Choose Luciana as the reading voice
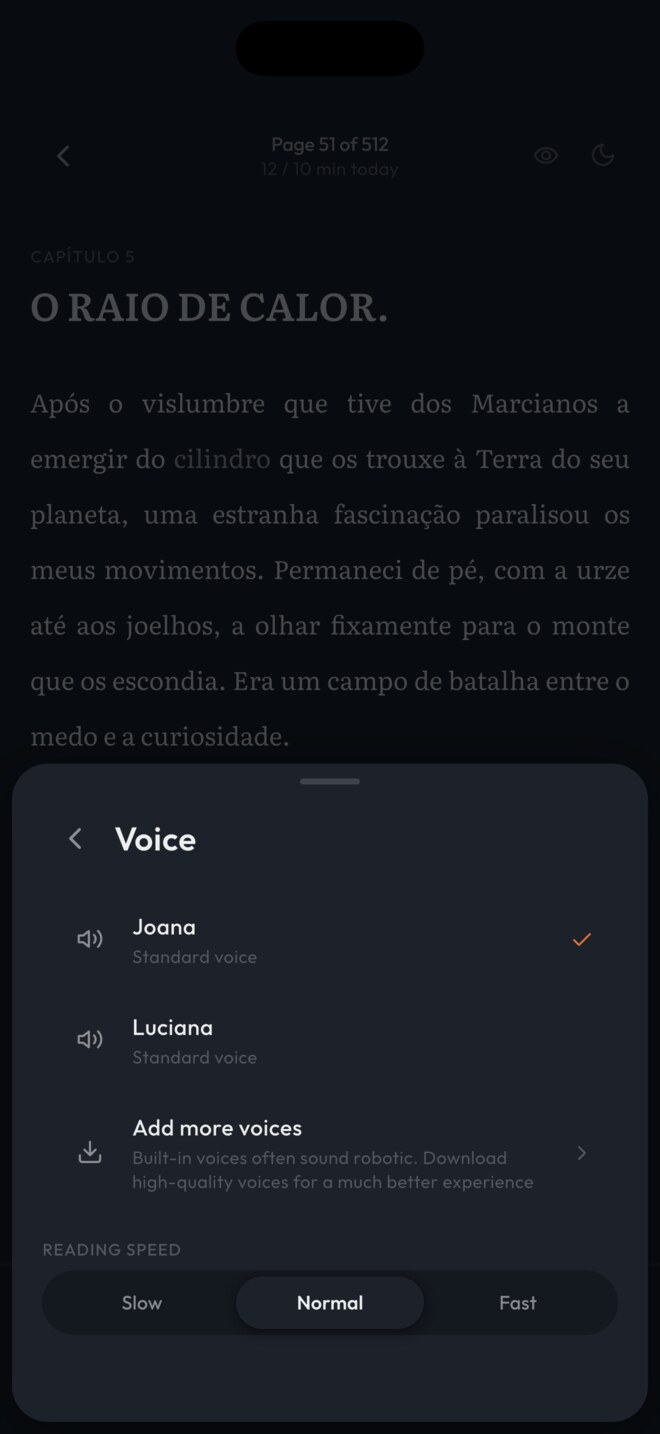 coord(330,1040)
